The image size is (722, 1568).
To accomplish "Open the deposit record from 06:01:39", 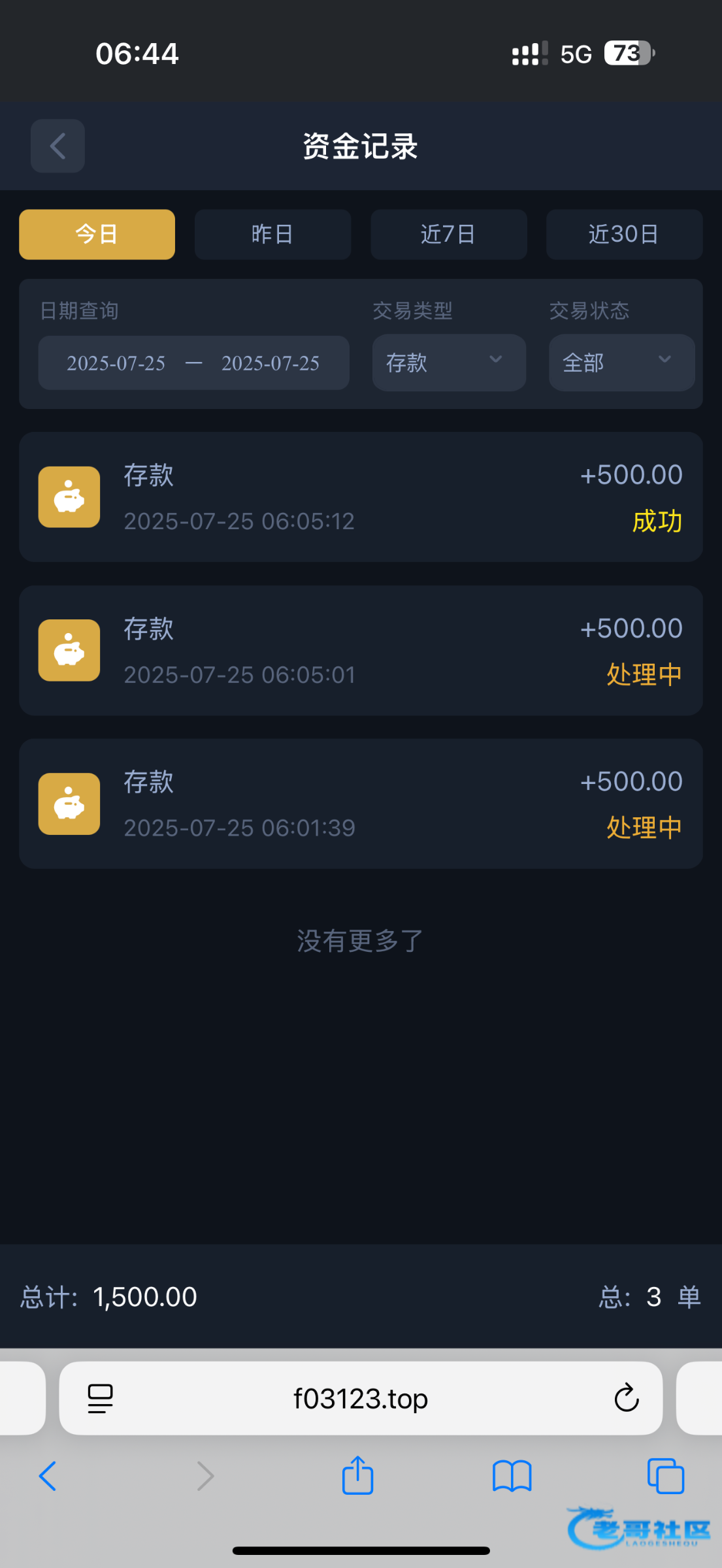I will pyautogui.click(x=361, y=804).
